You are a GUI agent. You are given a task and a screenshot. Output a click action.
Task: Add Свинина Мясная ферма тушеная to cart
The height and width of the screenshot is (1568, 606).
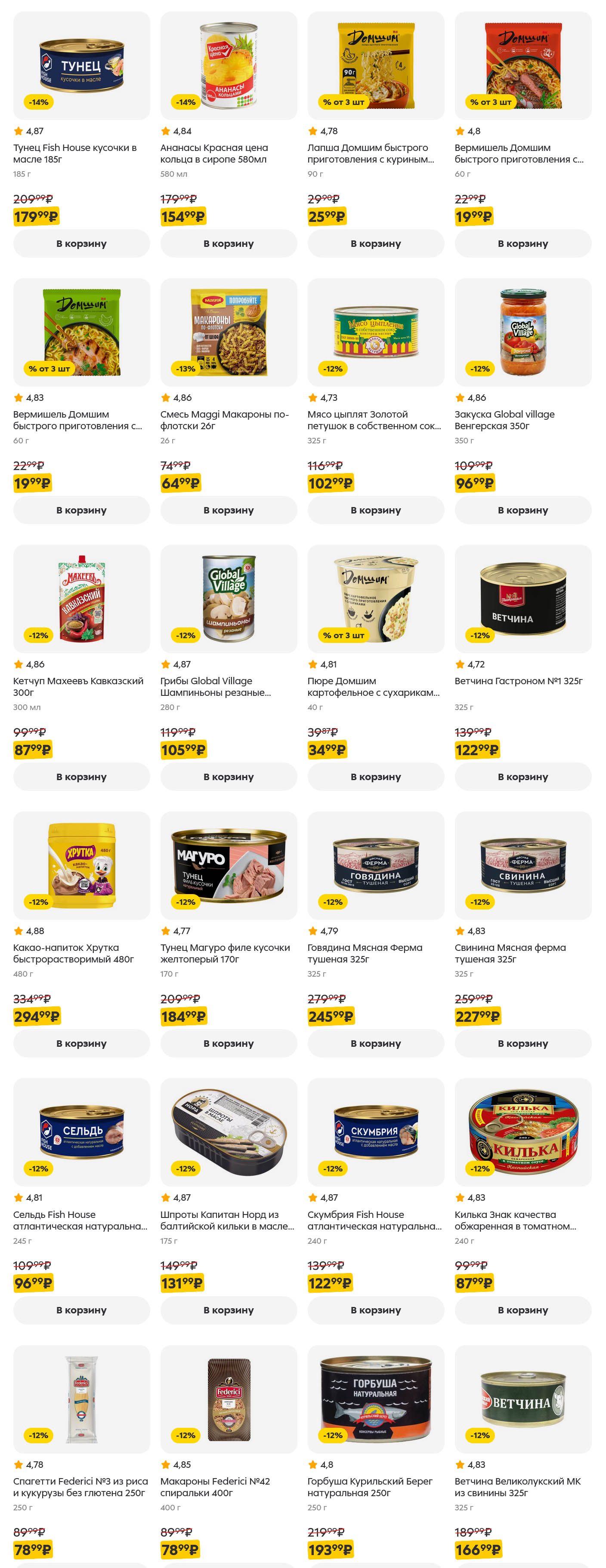coord(523,1043)
